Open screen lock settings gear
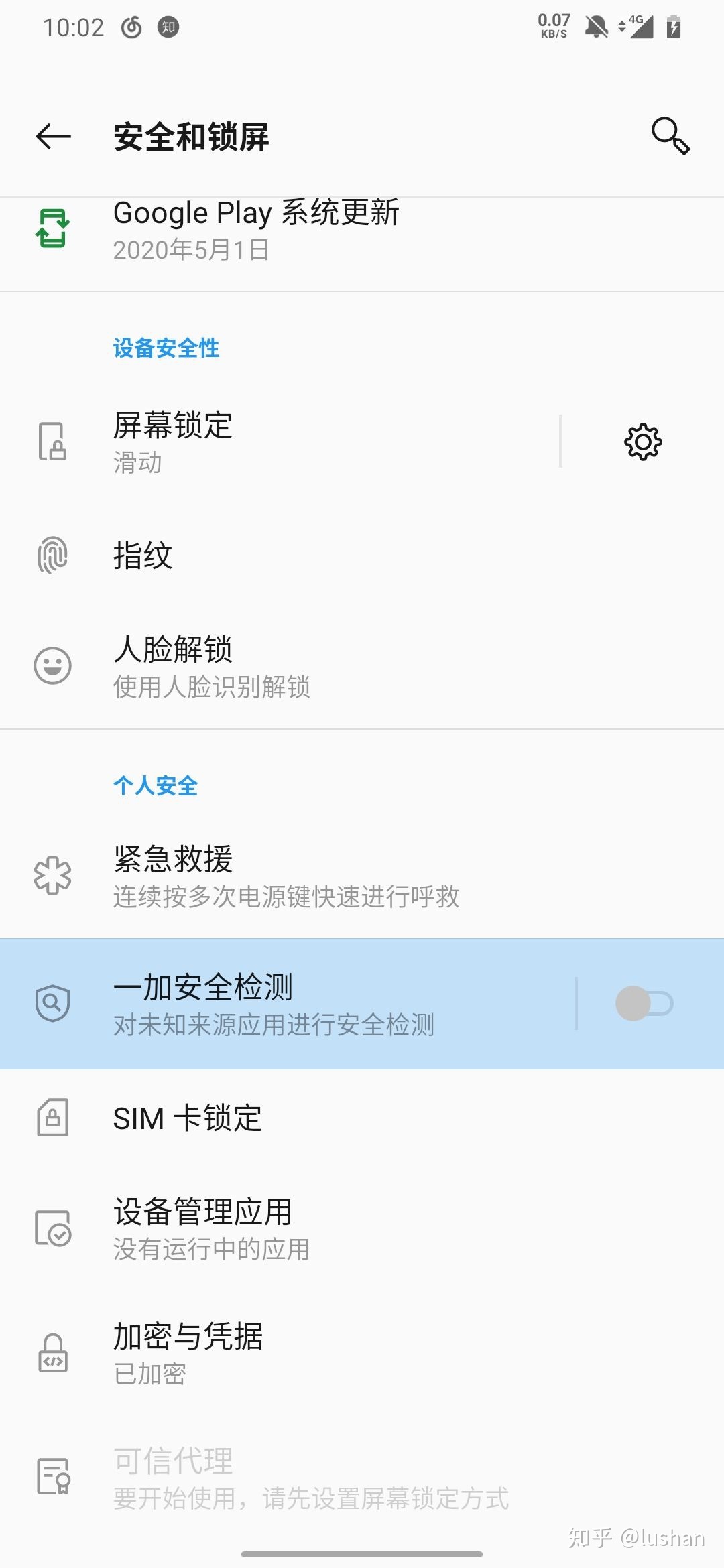 642,442
